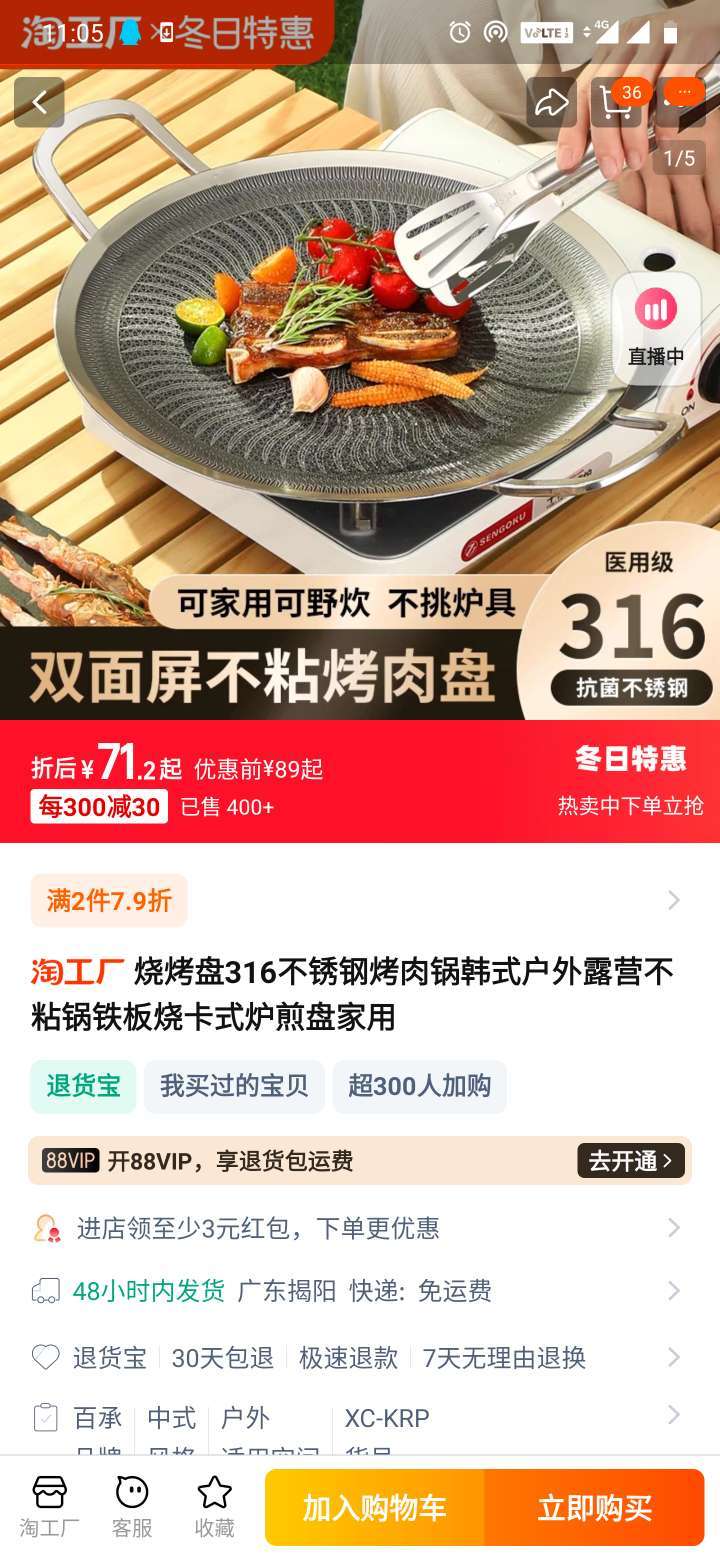The image size is (720, 1560).
Task: Tap 立即购买 to buy now
Action: click(595, 1507)
